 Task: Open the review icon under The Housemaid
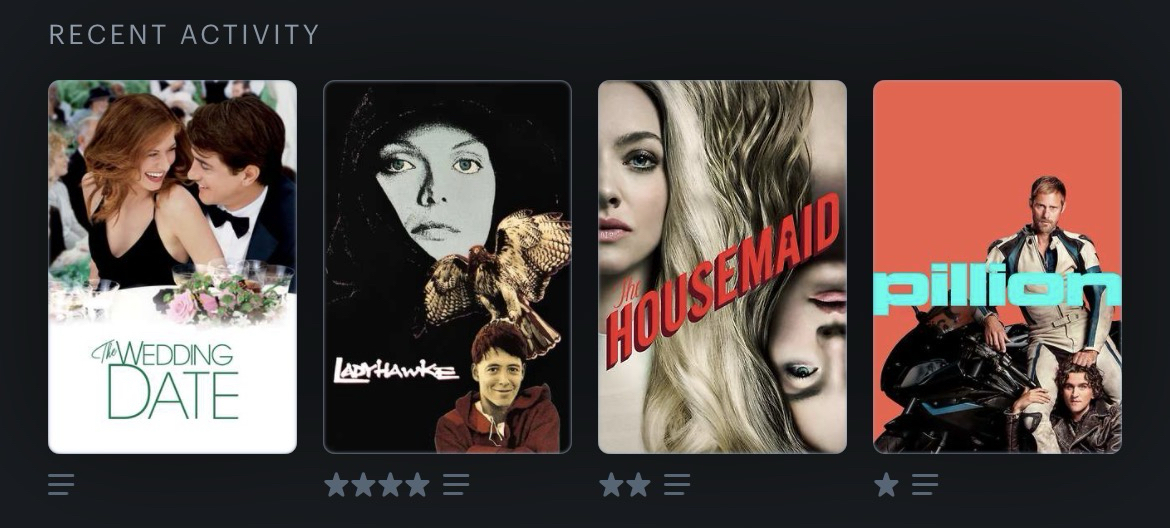click(677, 485)
